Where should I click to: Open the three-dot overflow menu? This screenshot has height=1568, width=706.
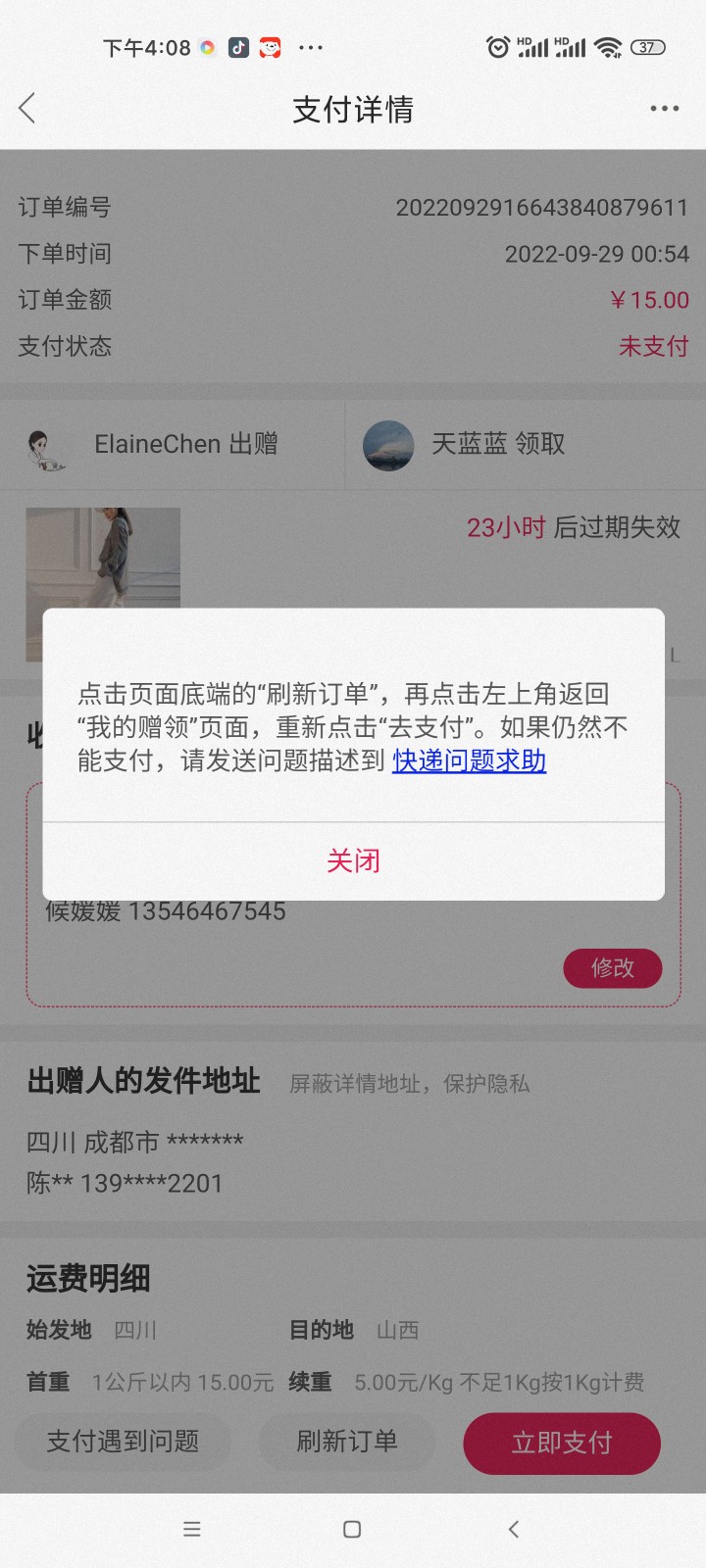(x=664, y=109)
